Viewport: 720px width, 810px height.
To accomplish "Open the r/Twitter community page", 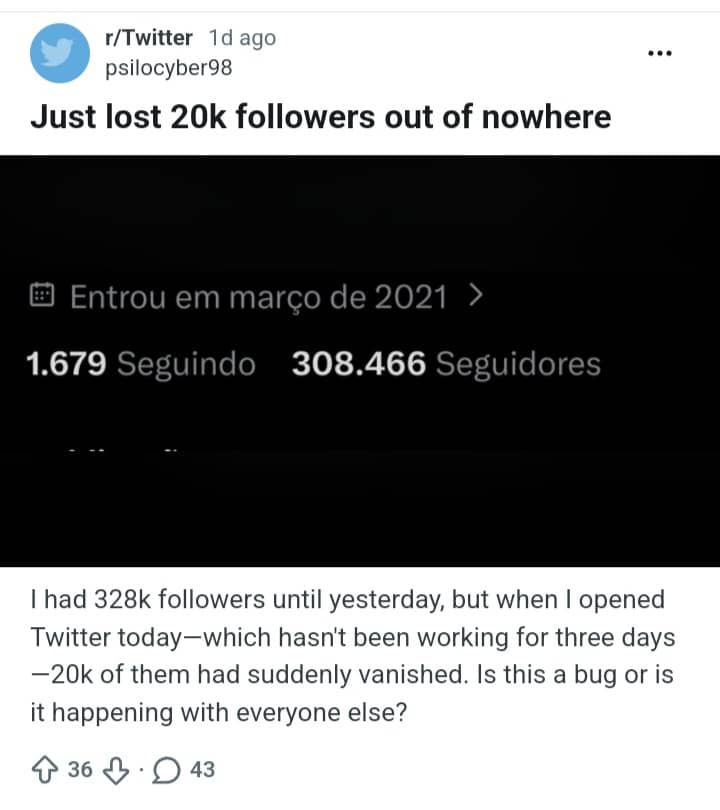I will 148,37.
